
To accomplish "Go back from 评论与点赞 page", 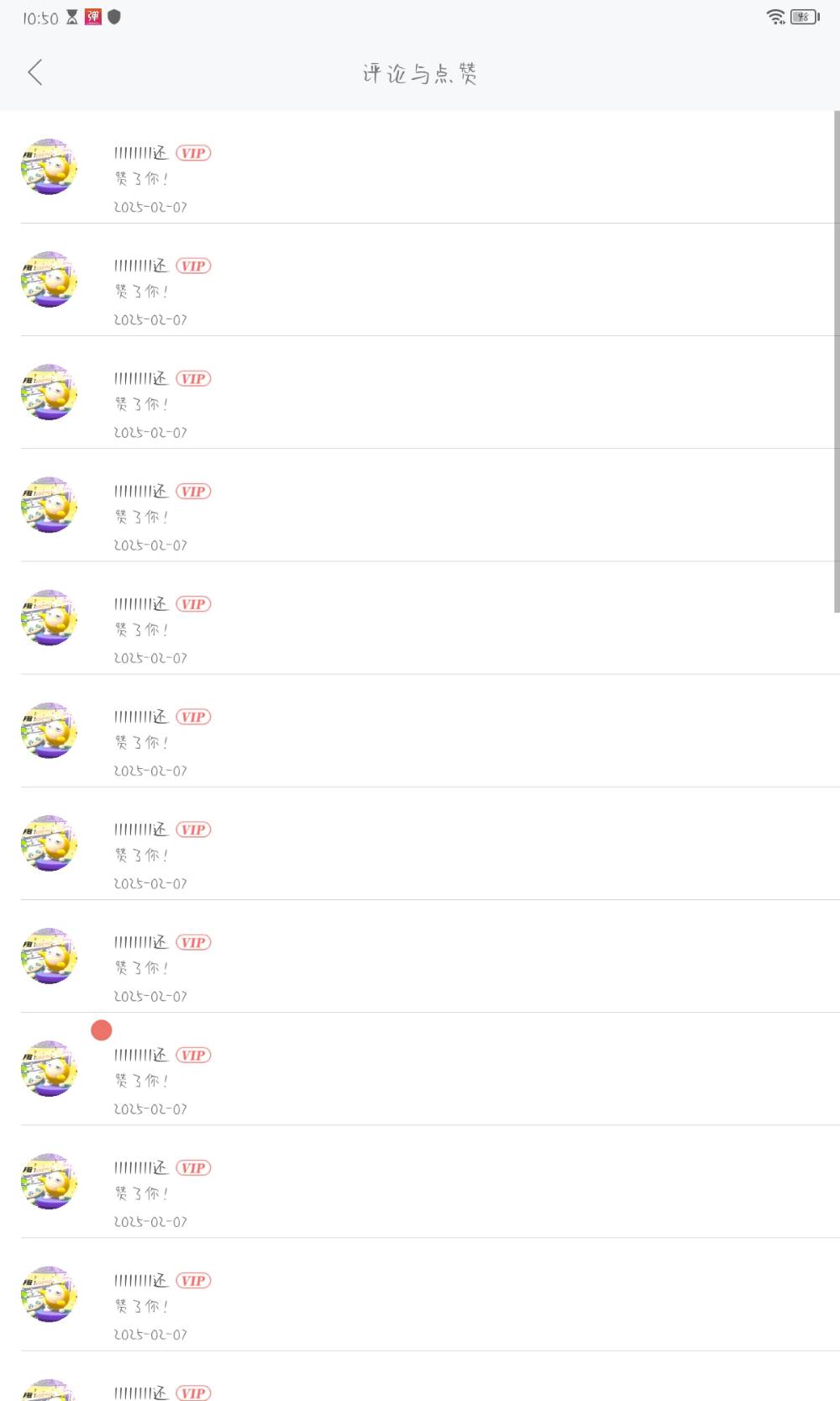I will 34,72.
